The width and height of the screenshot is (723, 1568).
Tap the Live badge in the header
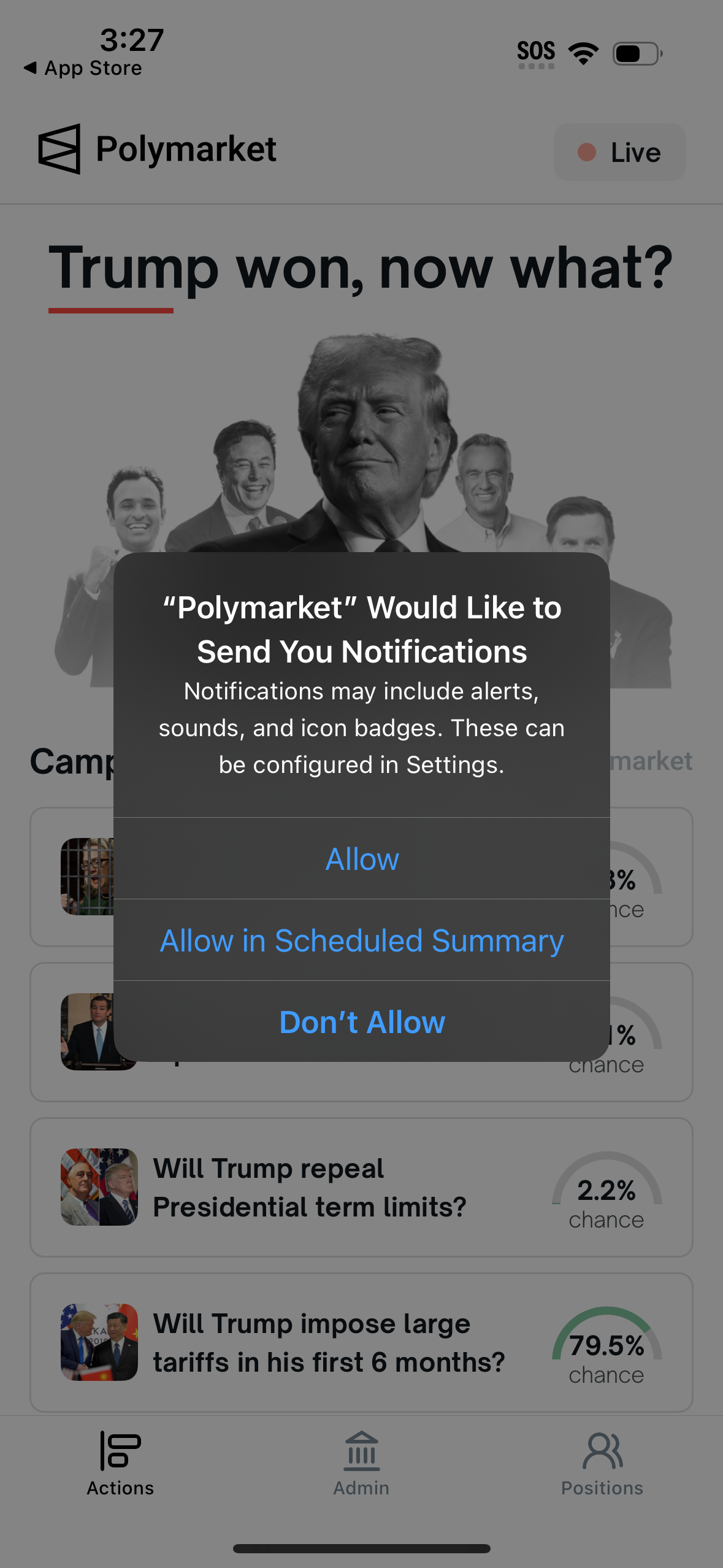pyautogui.click(x=619, y=152)
